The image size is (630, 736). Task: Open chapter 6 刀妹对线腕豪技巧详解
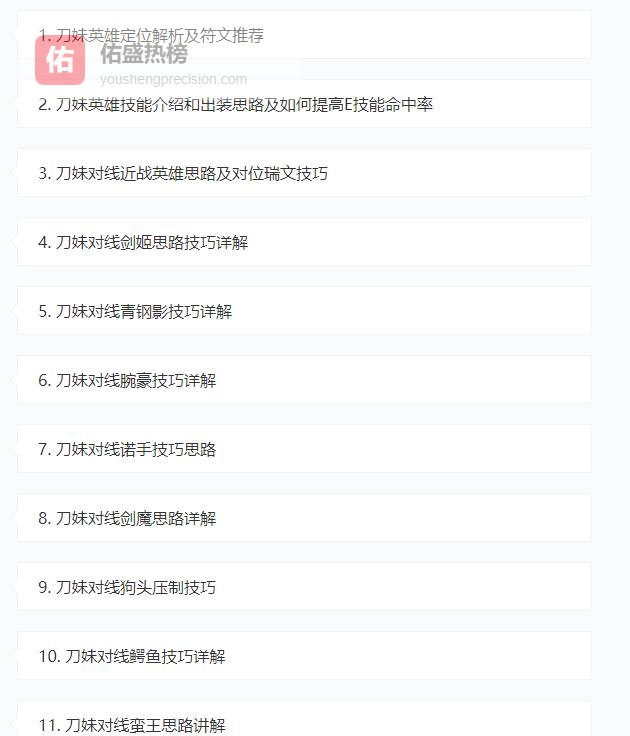click(127, 380)
